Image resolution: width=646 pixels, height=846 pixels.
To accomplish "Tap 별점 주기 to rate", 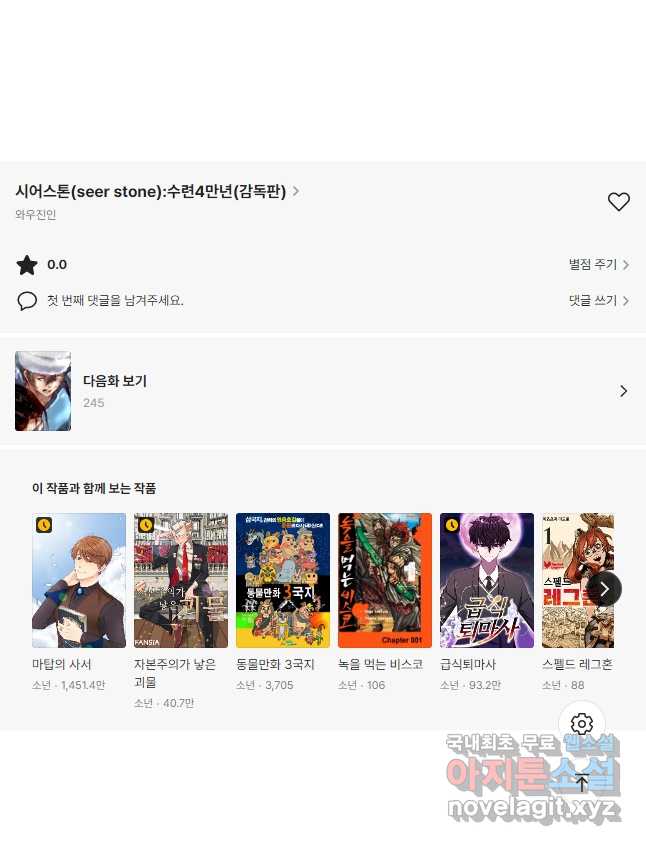I will (x=598, y=265).
